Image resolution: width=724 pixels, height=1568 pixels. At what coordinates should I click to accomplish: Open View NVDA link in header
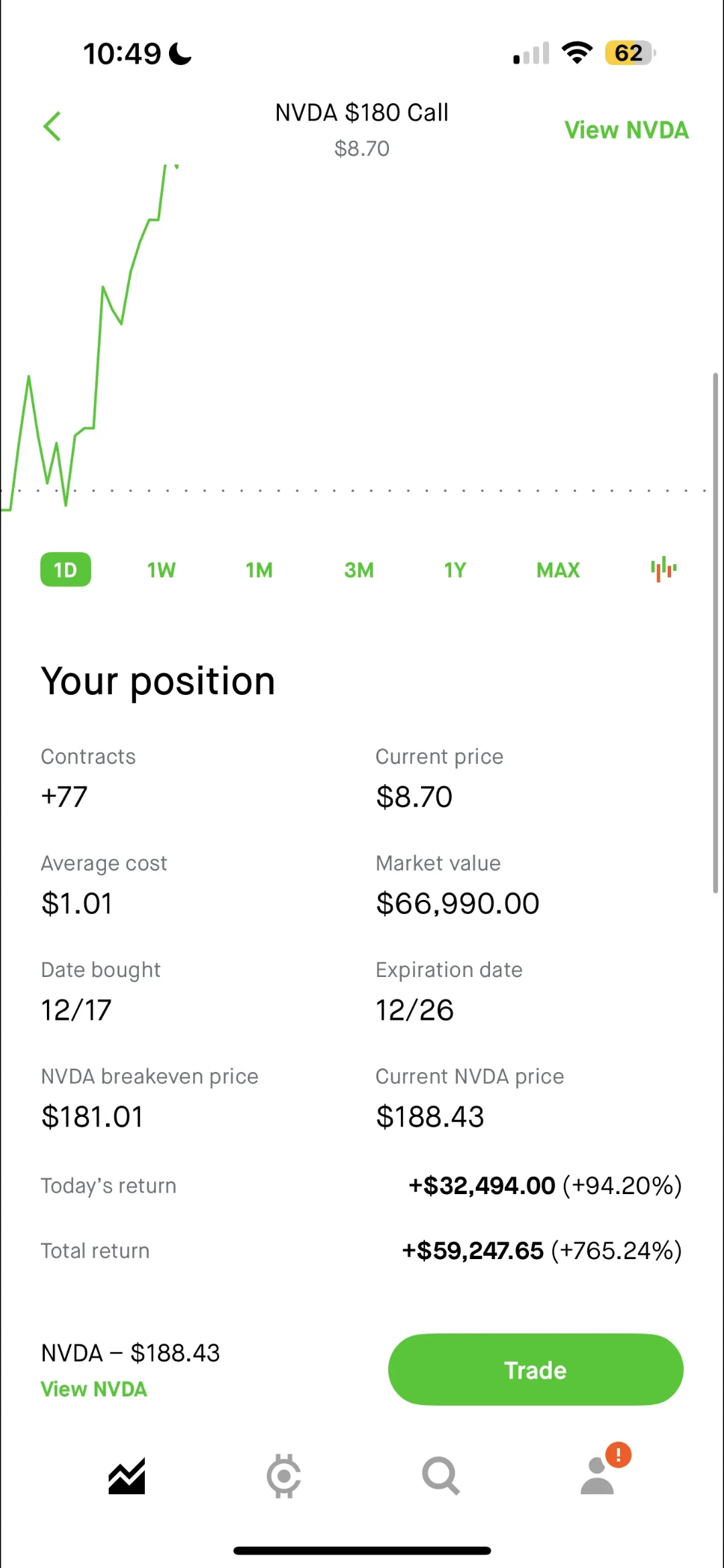point(626,130)
